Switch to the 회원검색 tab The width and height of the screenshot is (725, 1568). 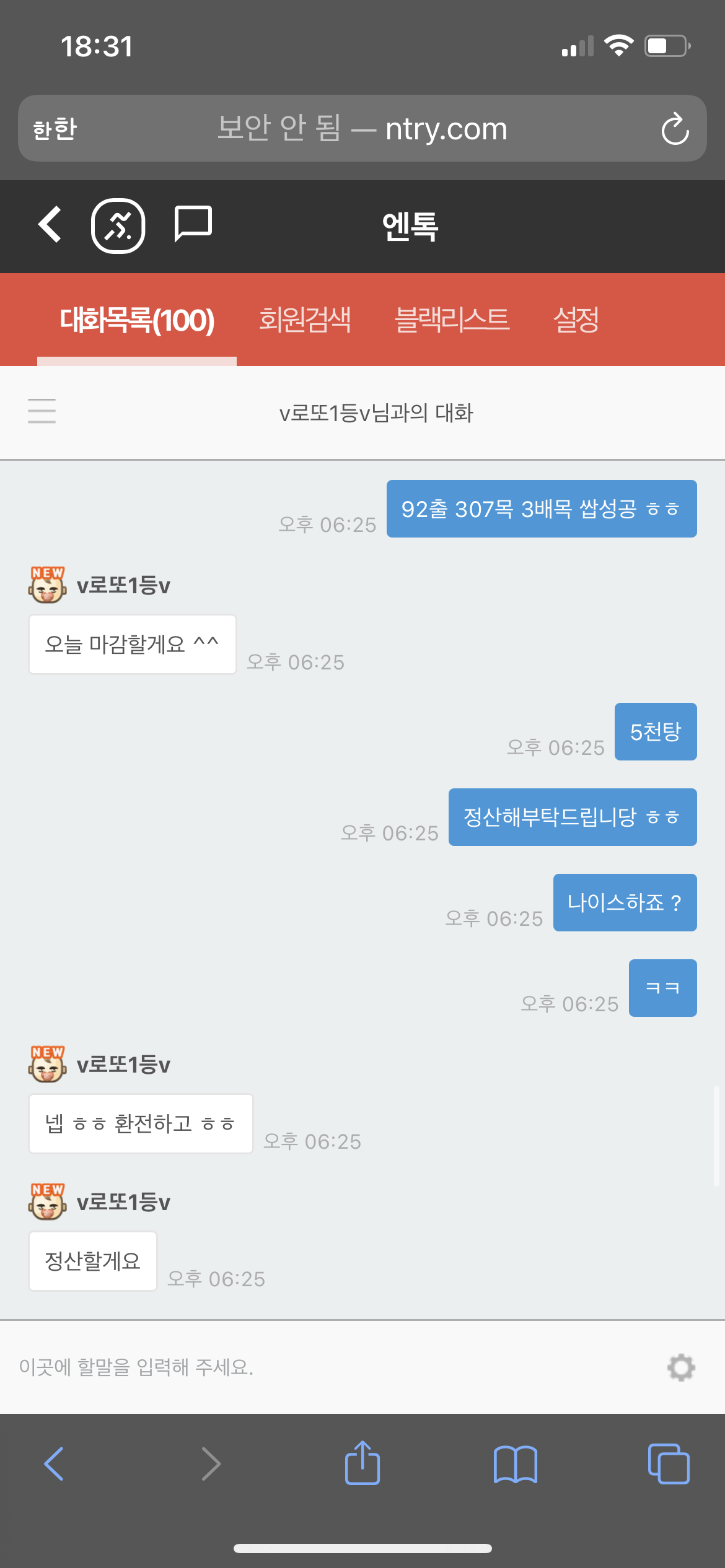(305, 320)
